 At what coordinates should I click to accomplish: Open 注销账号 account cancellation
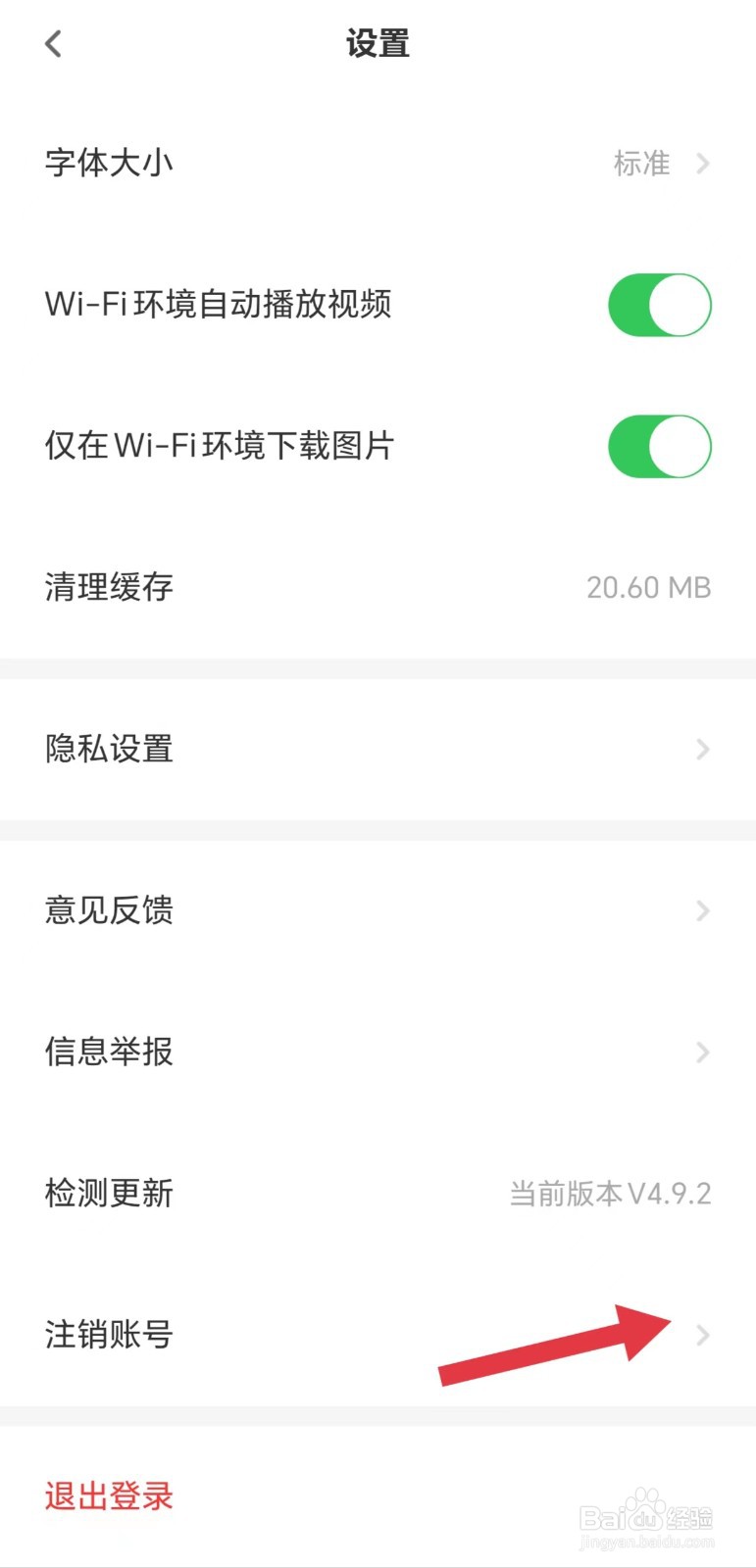click(x=378, y=1335)
